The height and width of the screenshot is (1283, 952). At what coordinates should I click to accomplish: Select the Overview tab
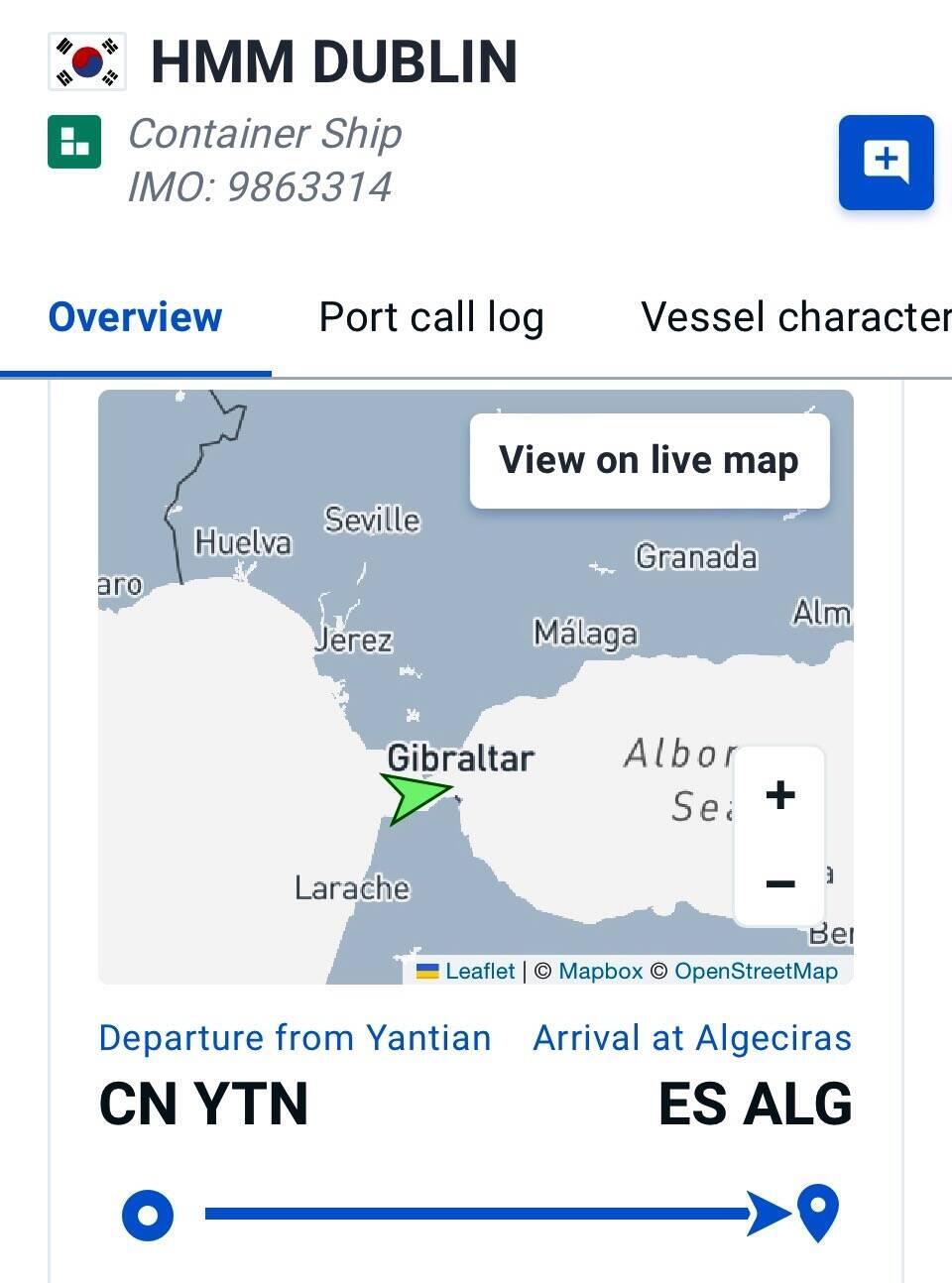(135, 317)
